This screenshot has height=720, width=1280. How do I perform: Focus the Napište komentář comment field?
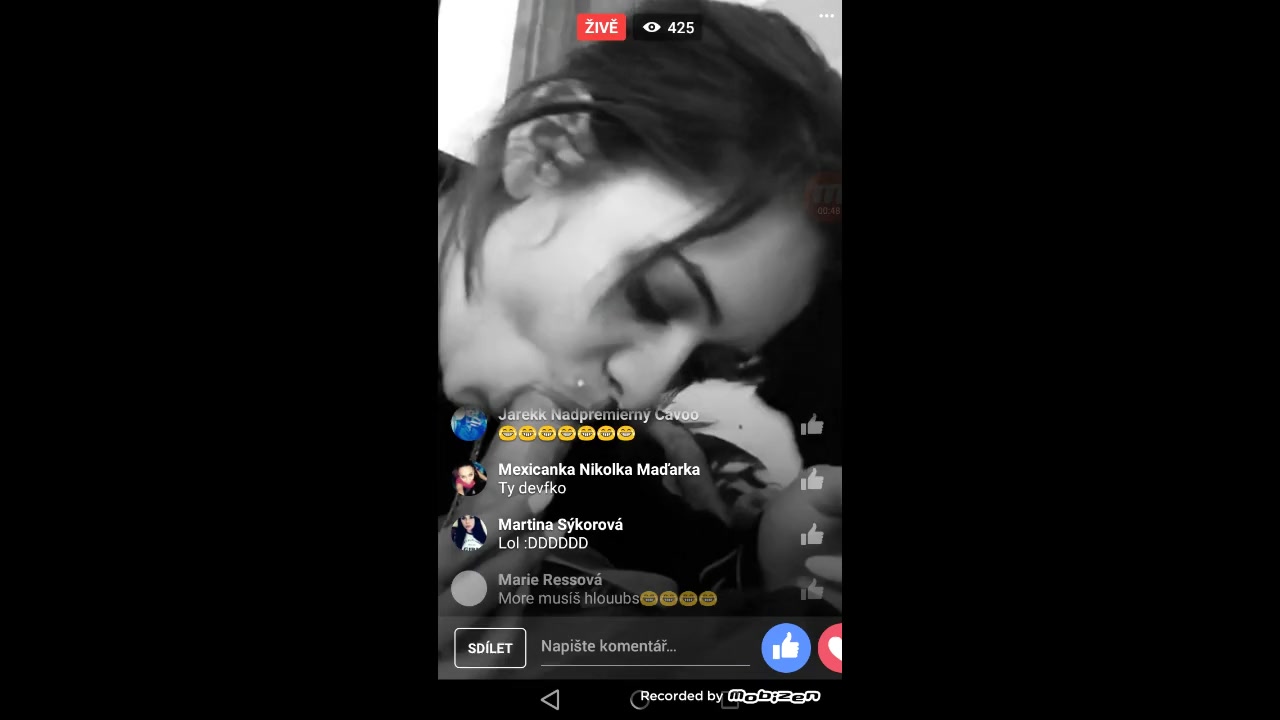(644, 647)
